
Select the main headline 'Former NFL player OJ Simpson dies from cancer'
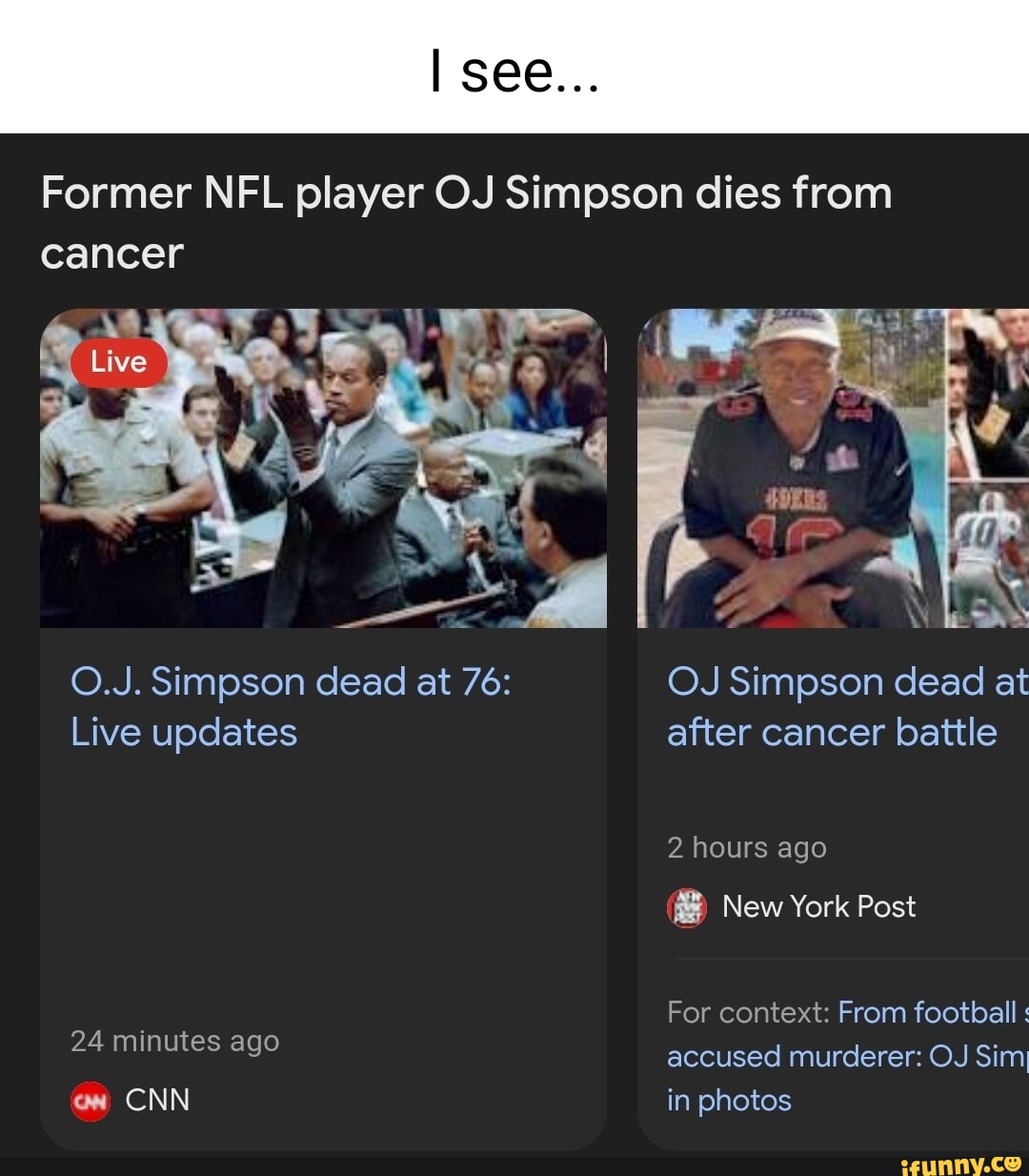click(467, 221)
